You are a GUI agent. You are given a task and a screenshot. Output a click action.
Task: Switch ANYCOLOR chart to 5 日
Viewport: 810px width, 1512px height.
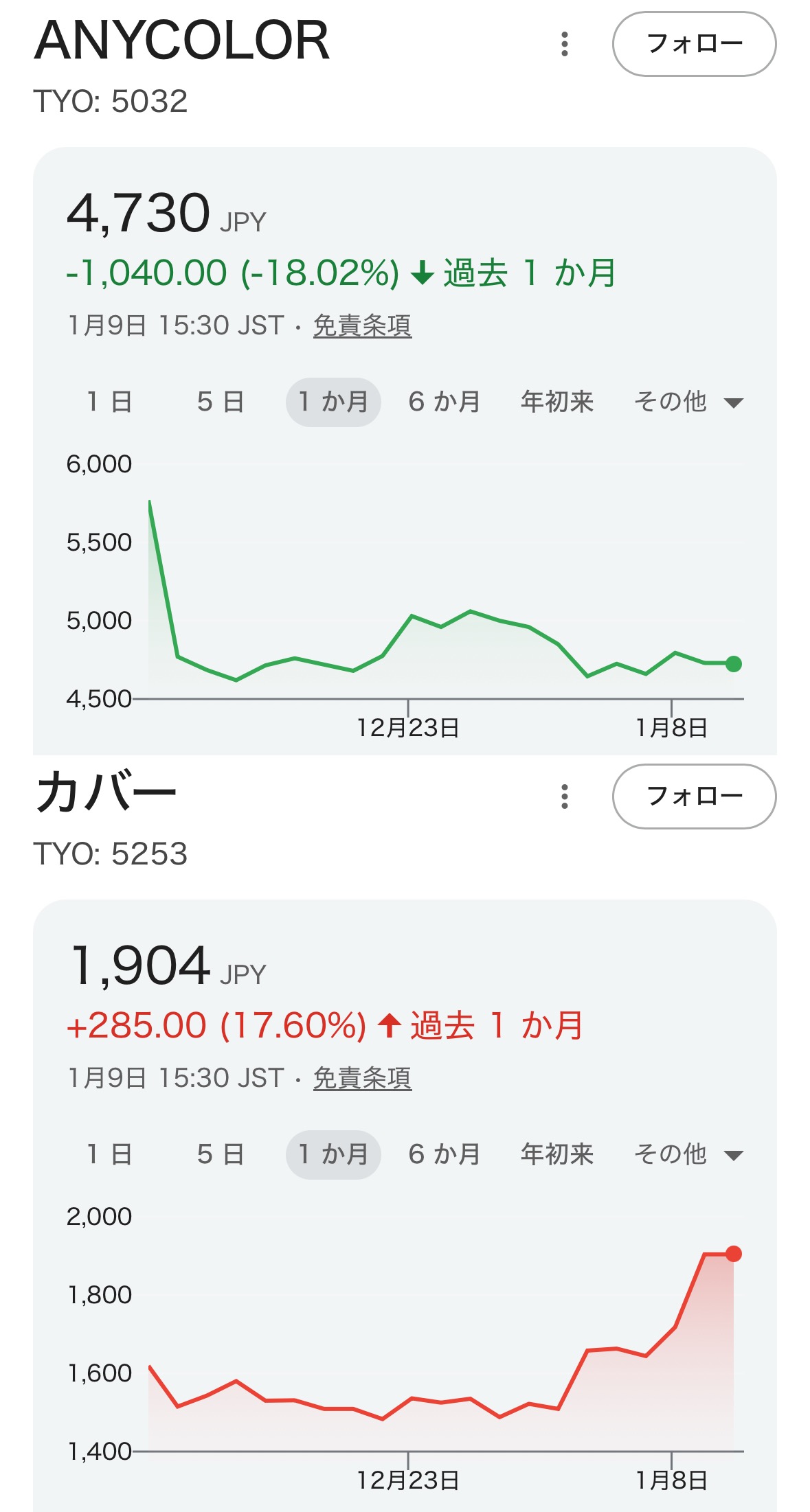(x=221, y=402)
